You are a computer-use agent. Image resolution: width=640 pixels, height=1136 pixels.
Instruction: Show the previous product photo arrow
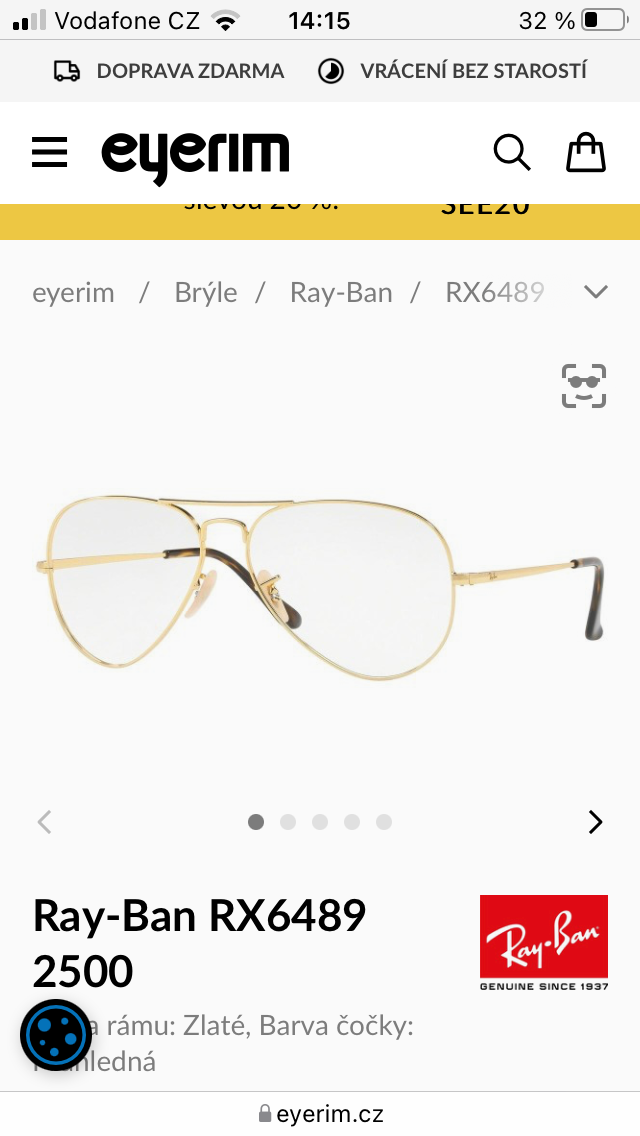(x=44, y=822)
